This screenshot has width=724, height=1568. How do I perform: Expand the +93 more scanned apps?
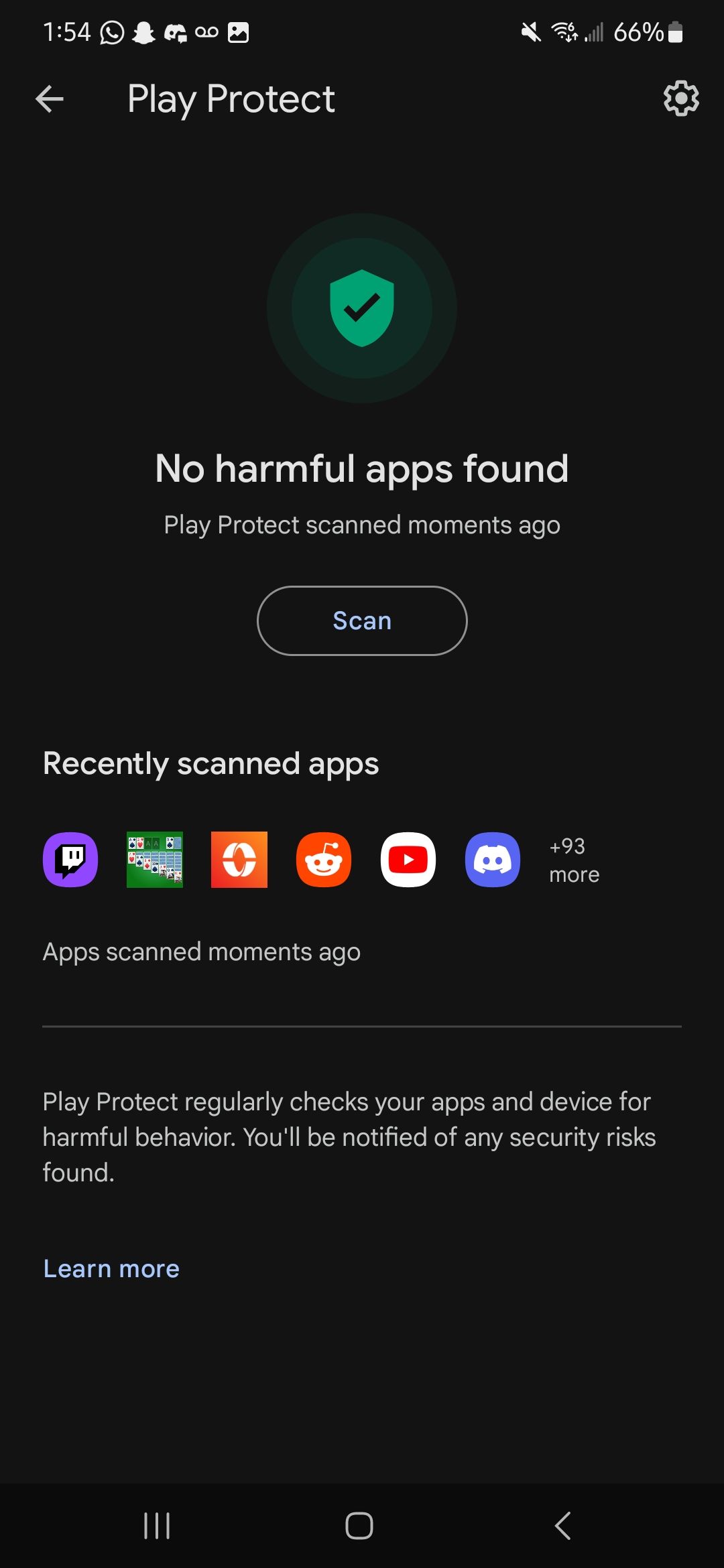574,860
